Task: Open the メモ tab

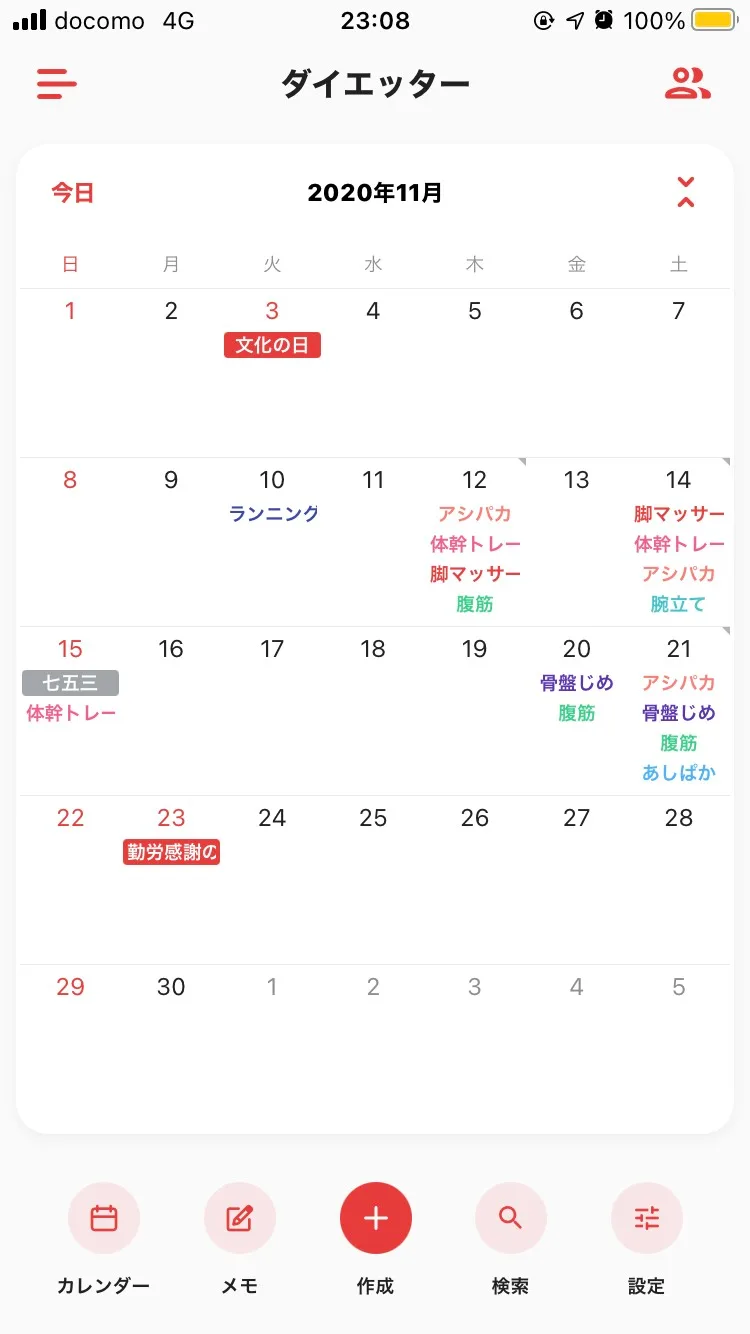Action: click(239, 1218)
